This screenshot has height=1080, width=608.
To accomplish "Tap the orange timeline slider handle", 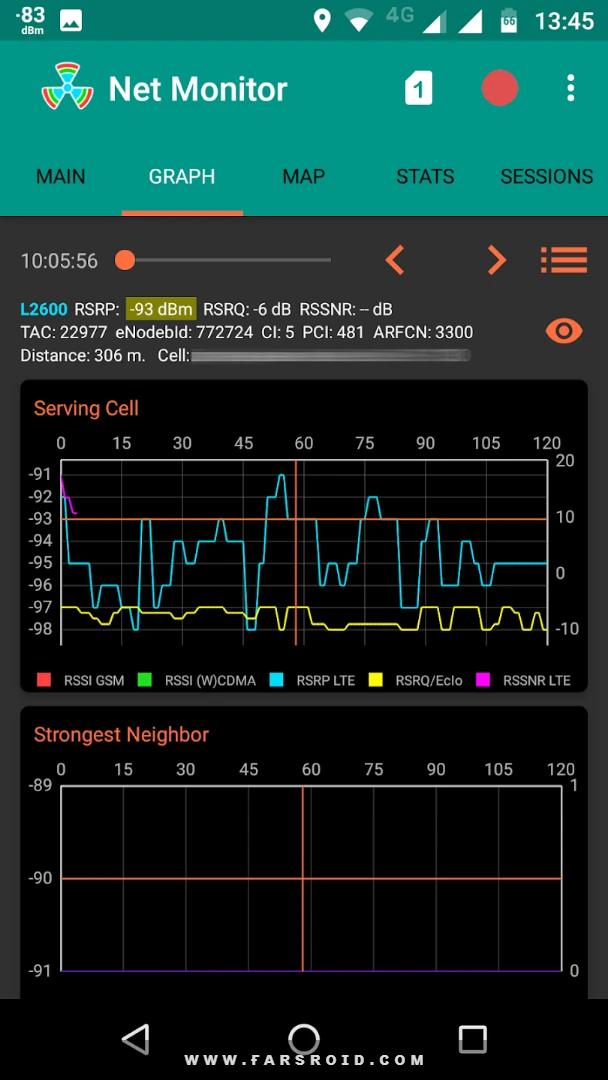I will [125, 260].
